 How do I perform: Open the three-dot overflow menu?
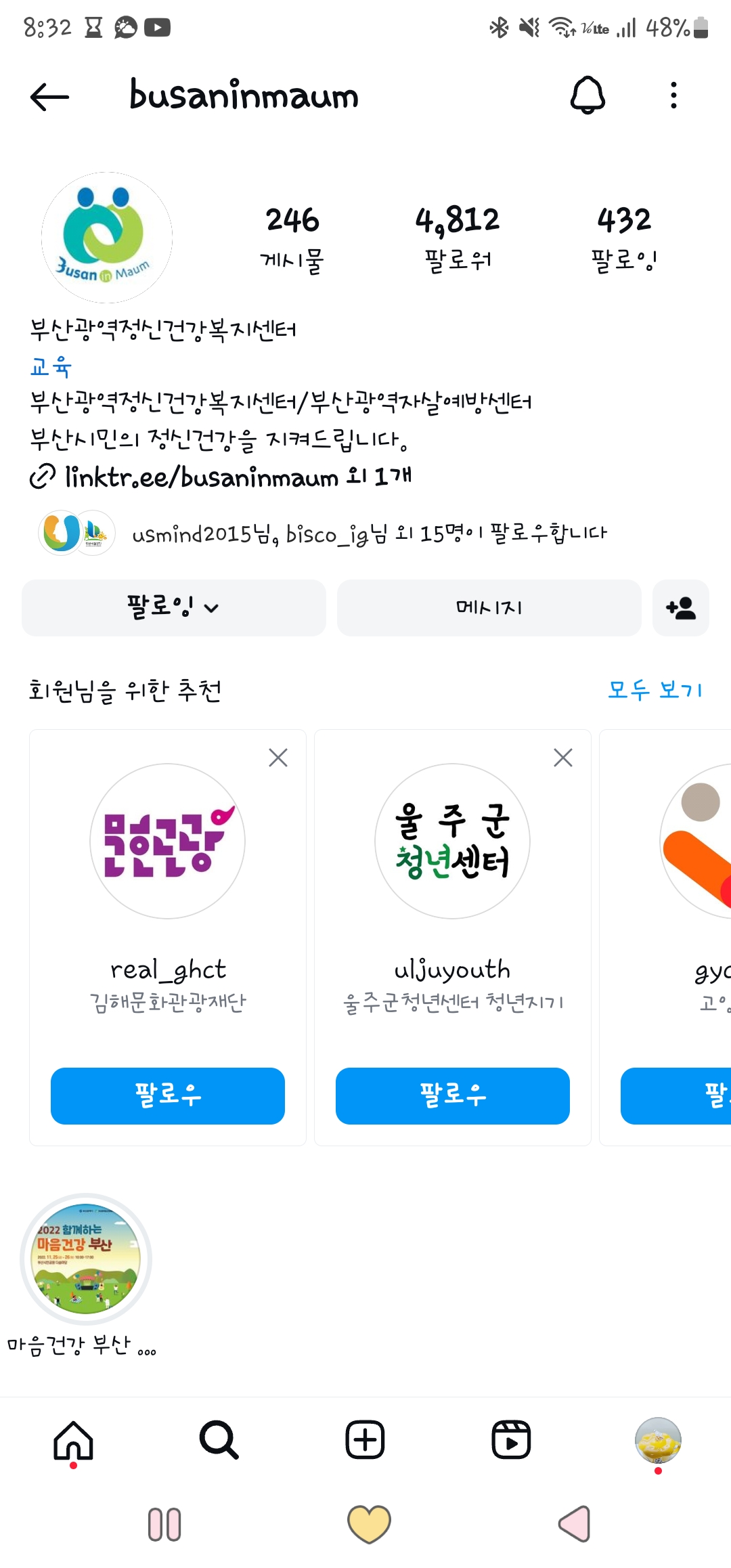[673, 95]
